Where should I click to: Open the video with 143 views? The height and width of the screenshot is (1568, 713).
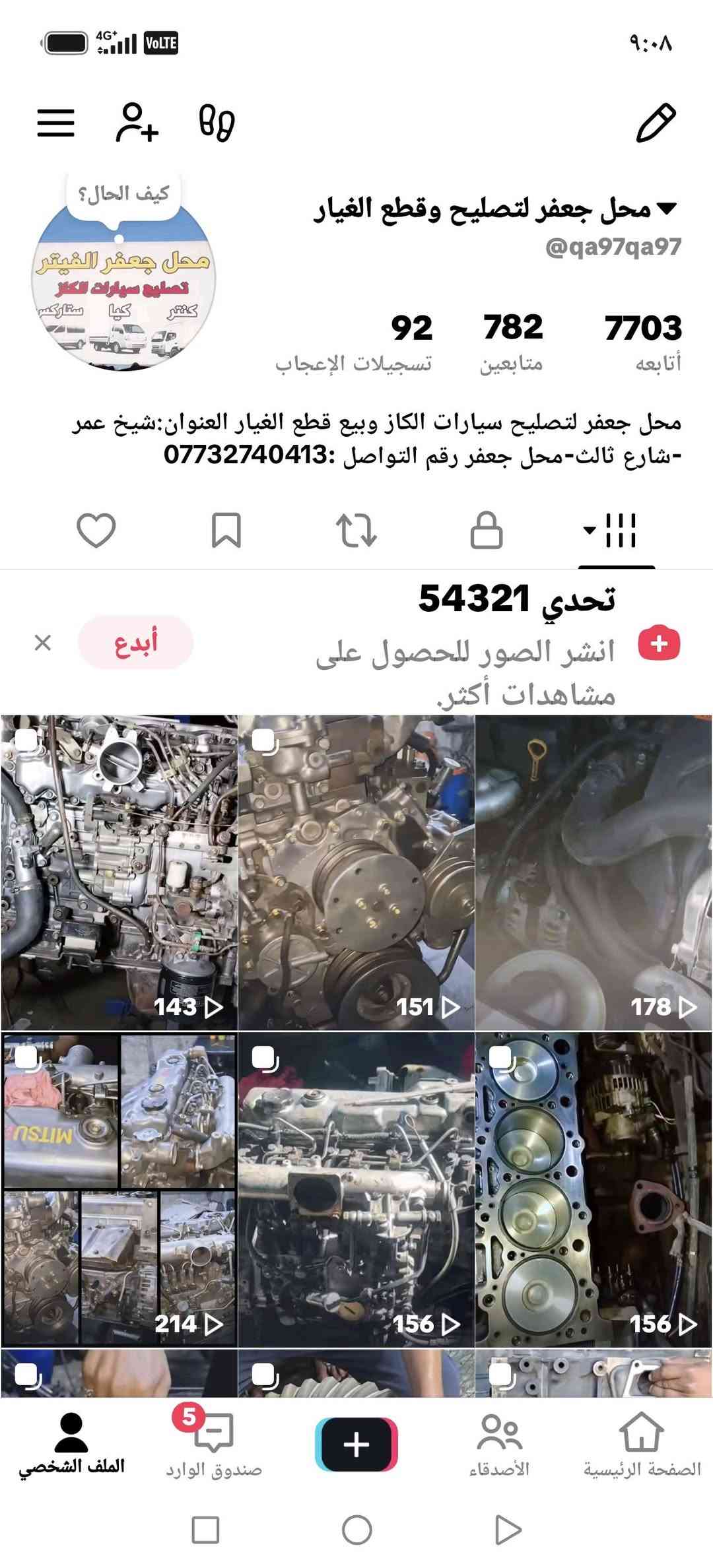pyautogui.click(x=119, y=872)
